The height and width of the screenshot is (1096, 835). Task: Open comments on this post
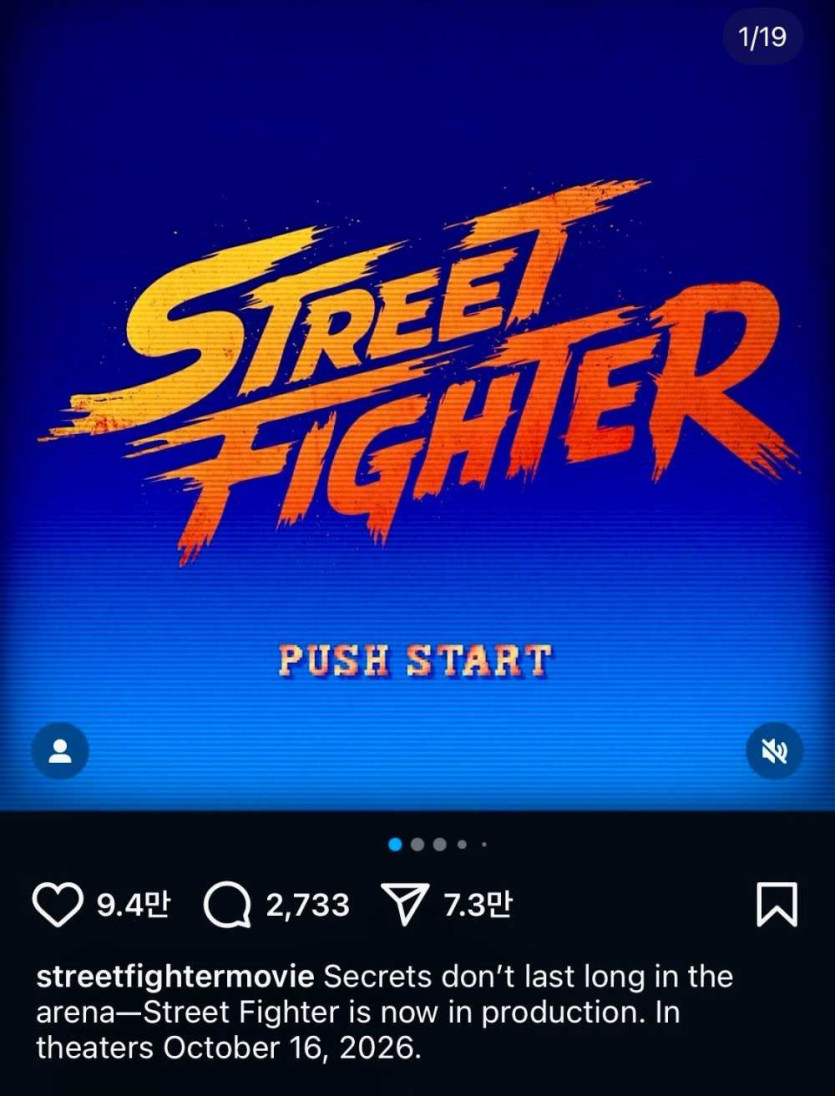click(228, 906)
